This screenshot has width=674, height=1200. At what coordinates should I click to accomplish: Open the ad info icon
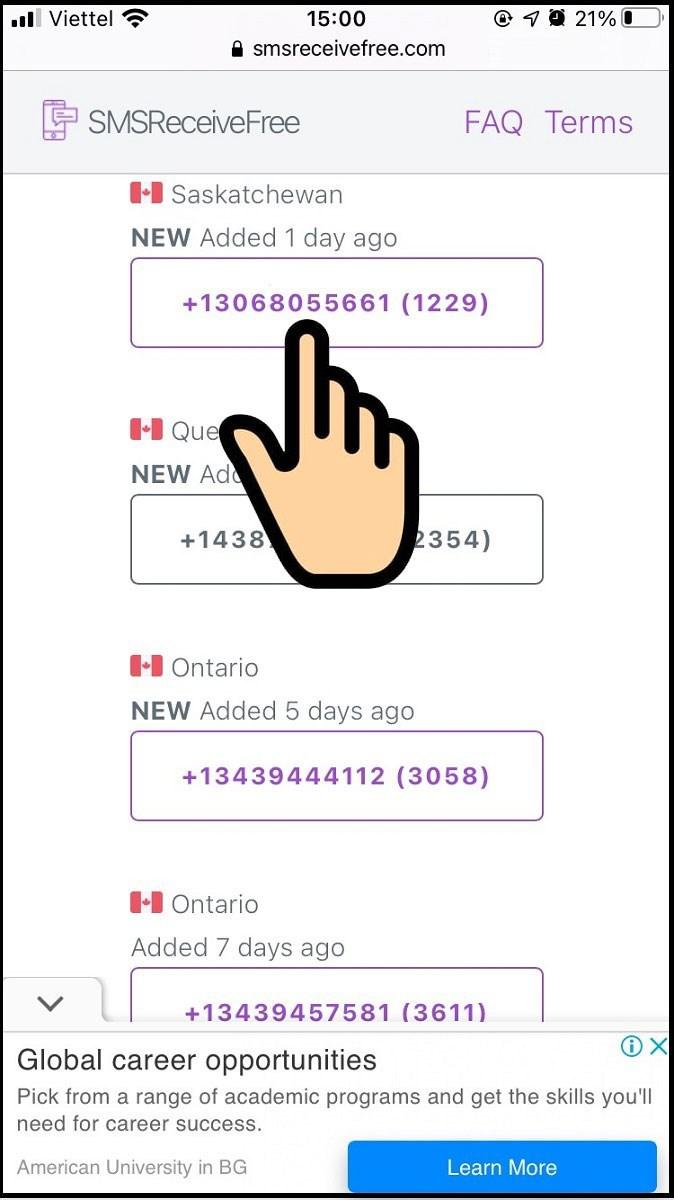631,1046
